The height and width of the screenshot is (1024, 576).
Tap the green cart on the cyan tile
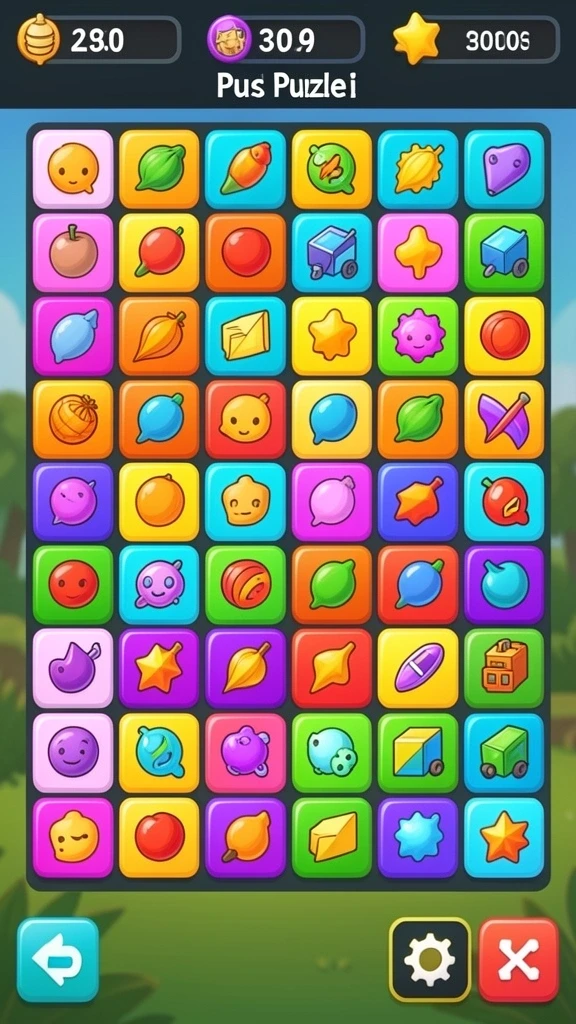(x=504, y=752)
